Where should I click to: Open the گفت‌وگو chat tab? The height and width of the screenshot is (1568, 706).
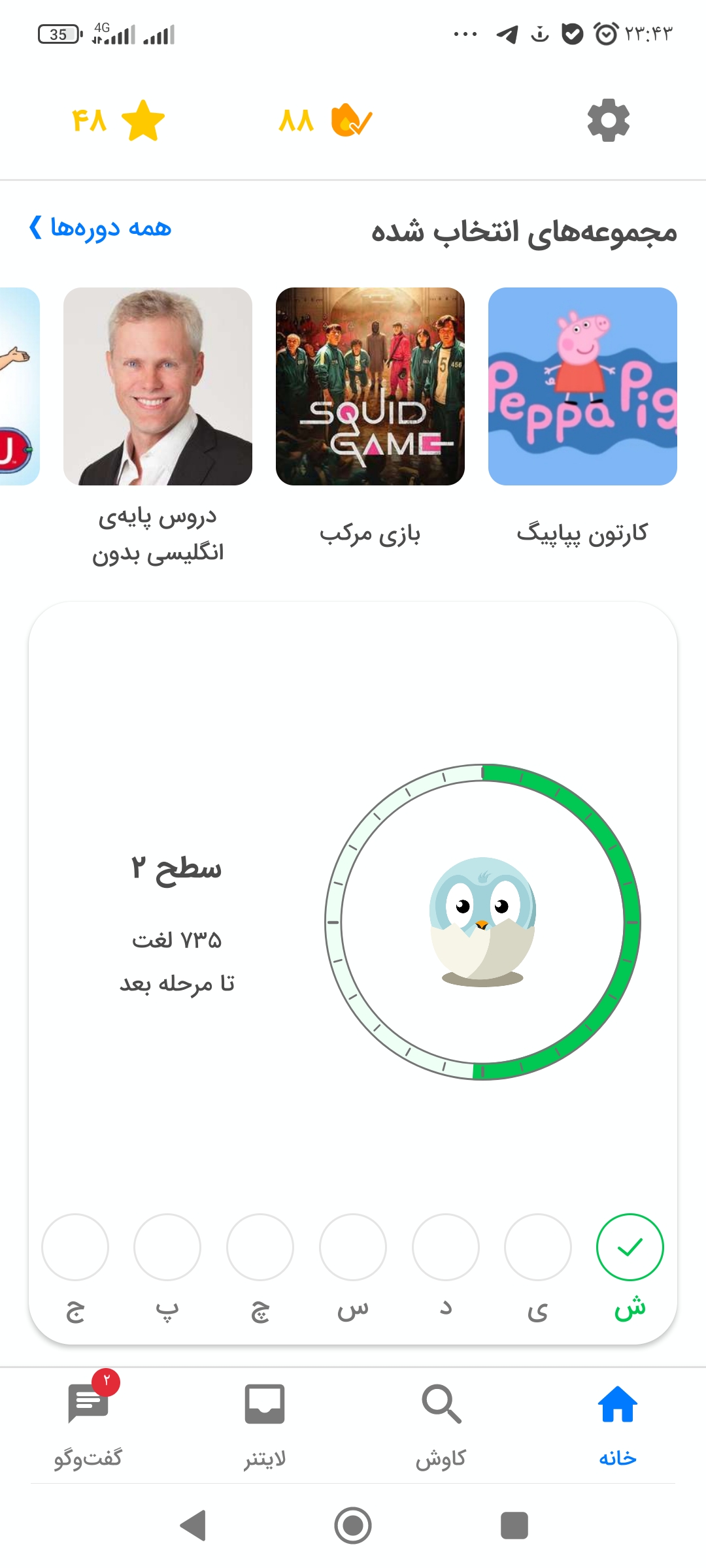[x=88, y=1426]
